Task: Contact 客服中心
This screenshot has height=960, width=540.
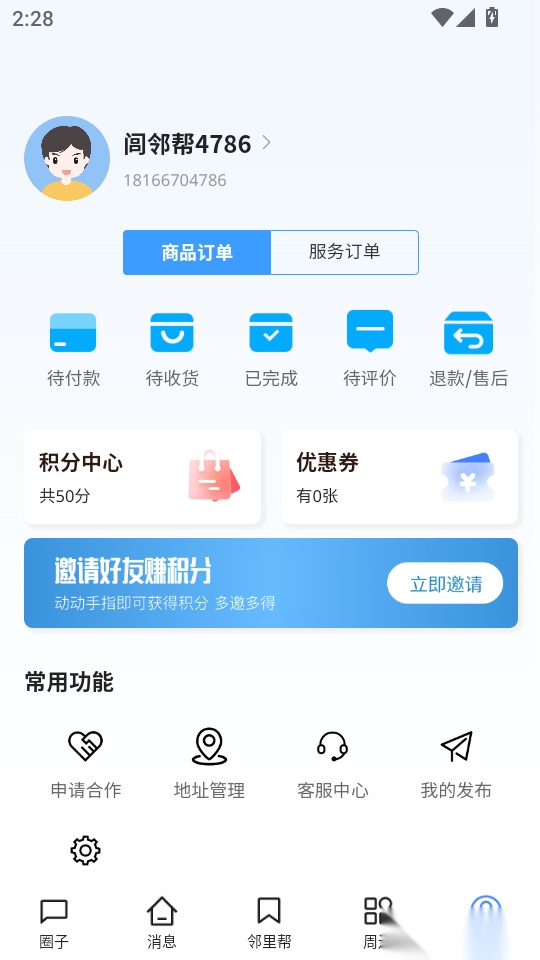Action: click(332, 763)
